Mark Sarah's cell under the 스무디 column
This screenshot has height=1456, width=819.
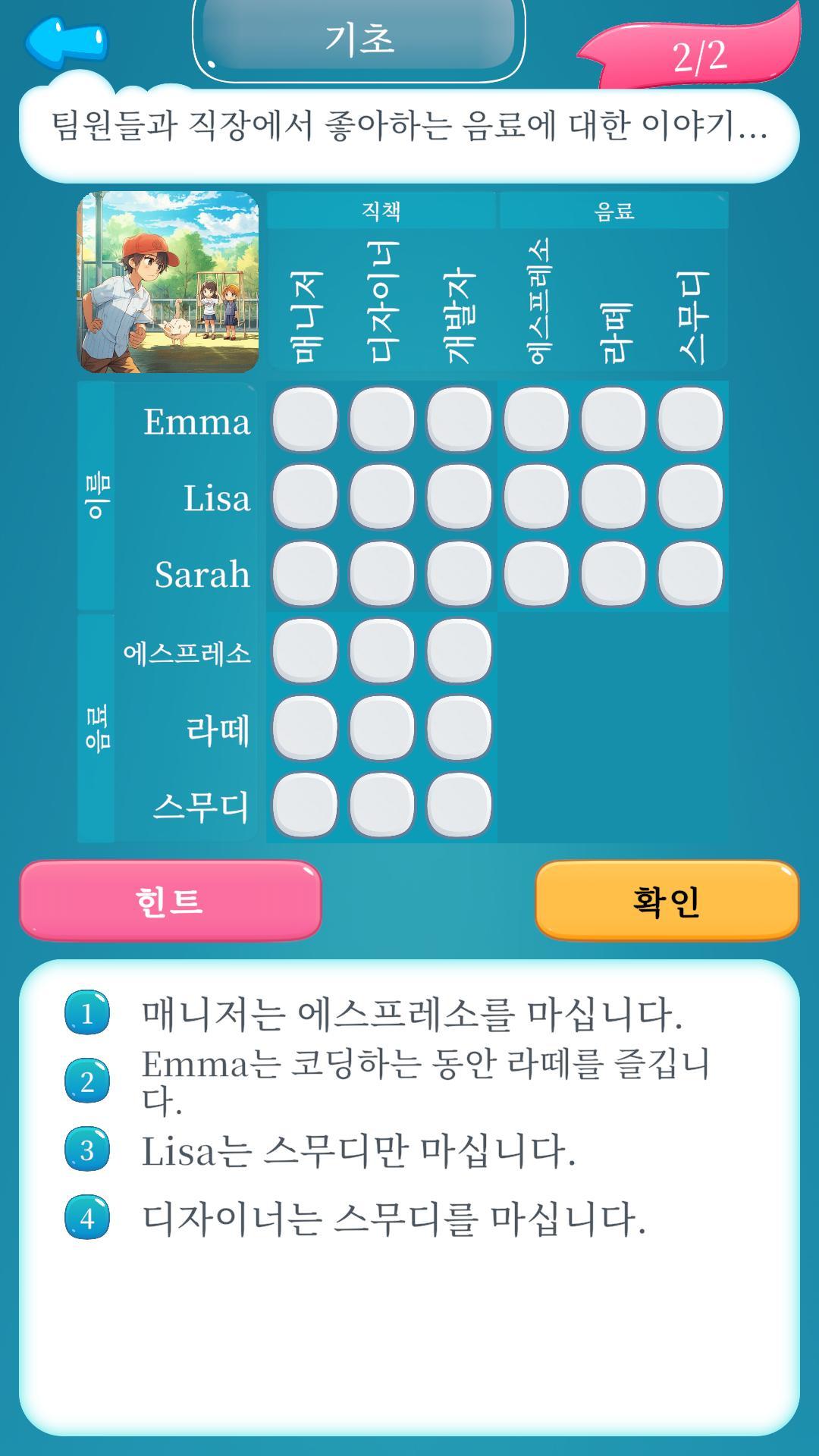point(690,574)
